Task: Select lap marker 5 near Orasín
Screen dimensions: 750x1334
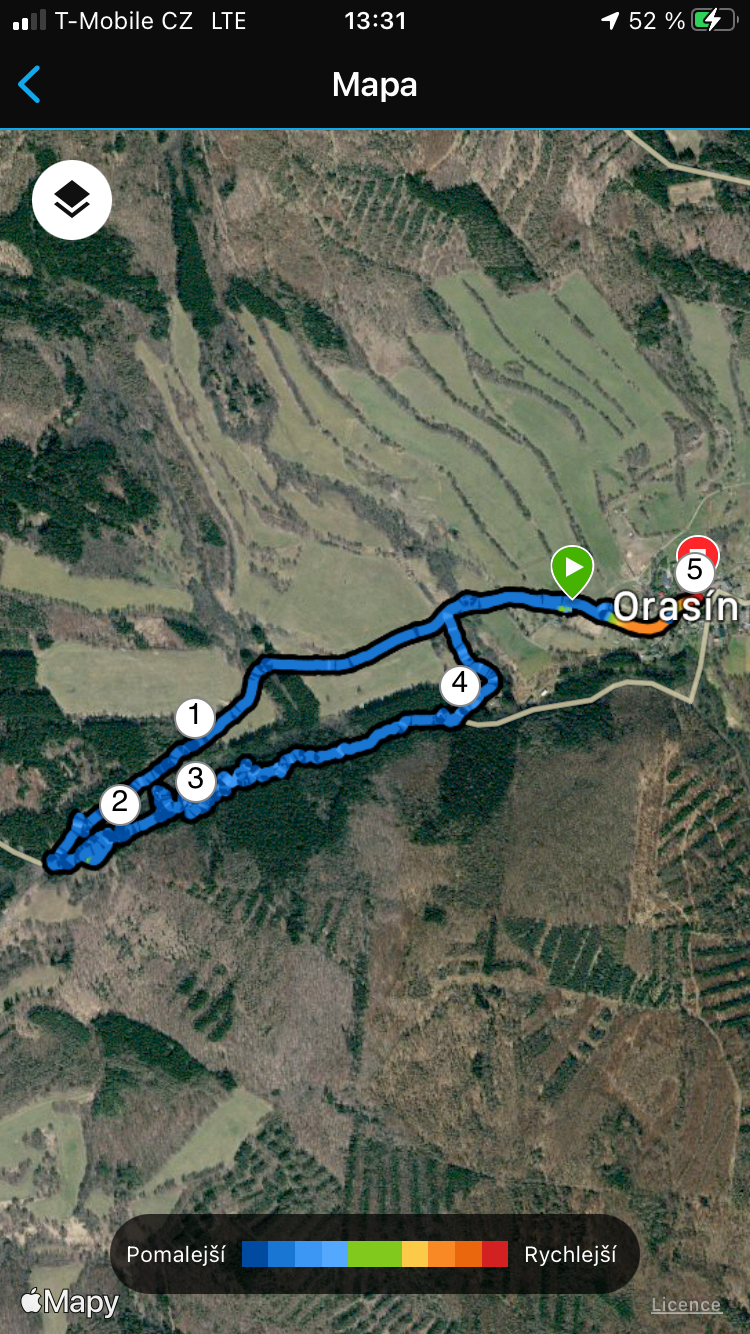Action: (694, 573)
